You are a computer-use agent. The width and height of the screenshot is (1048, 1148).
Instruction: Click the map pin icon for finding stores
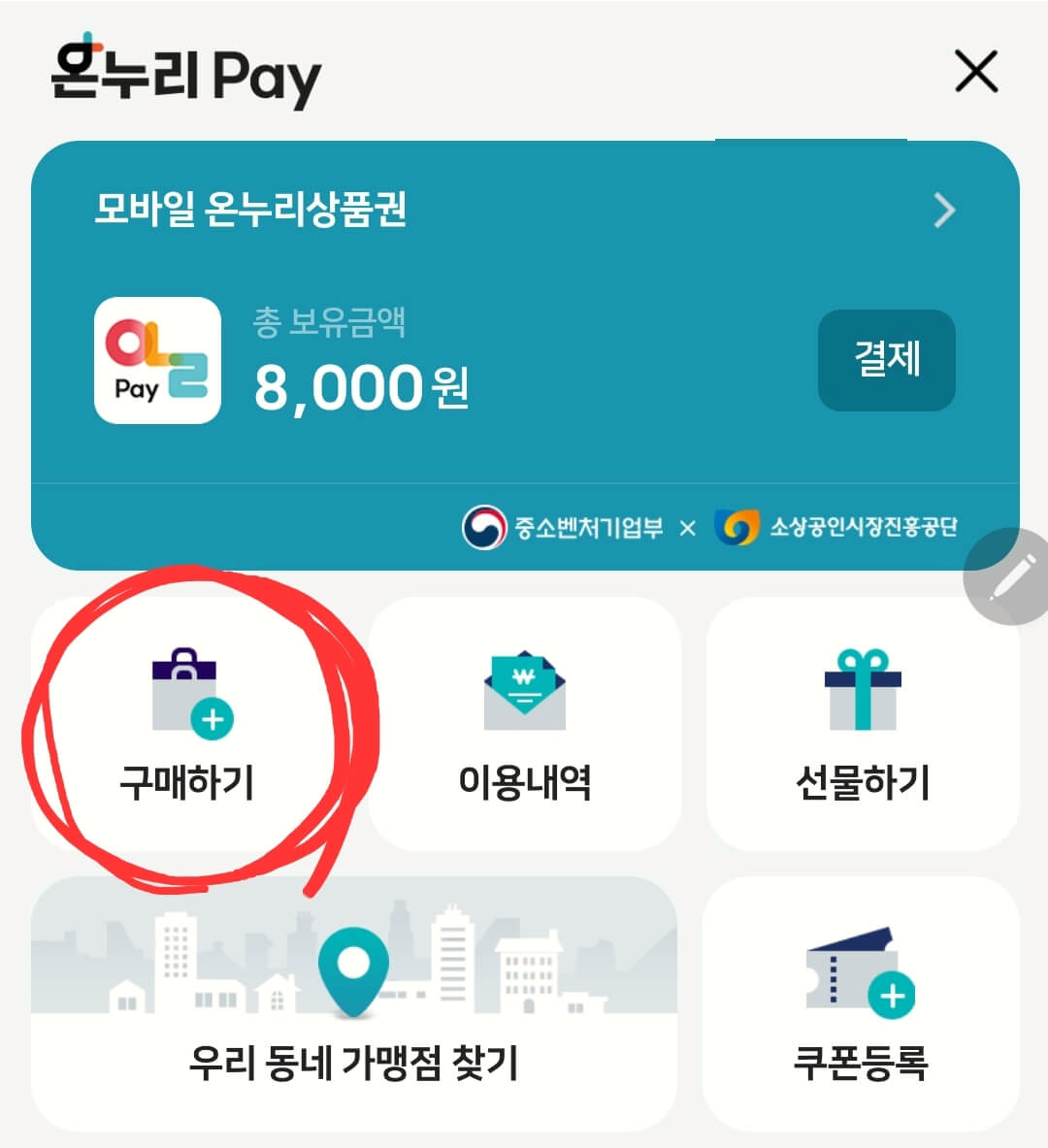(x=354, y=966)
